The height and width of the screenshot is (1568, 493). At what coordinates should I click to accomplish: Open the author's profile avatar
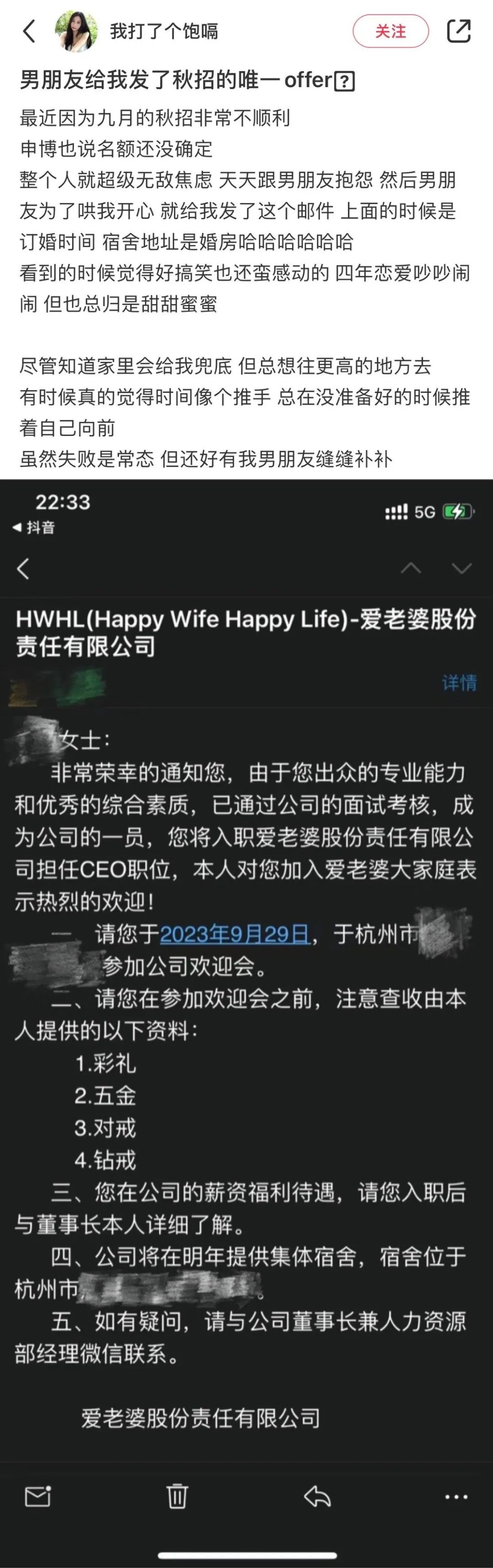tap(77, 31)
